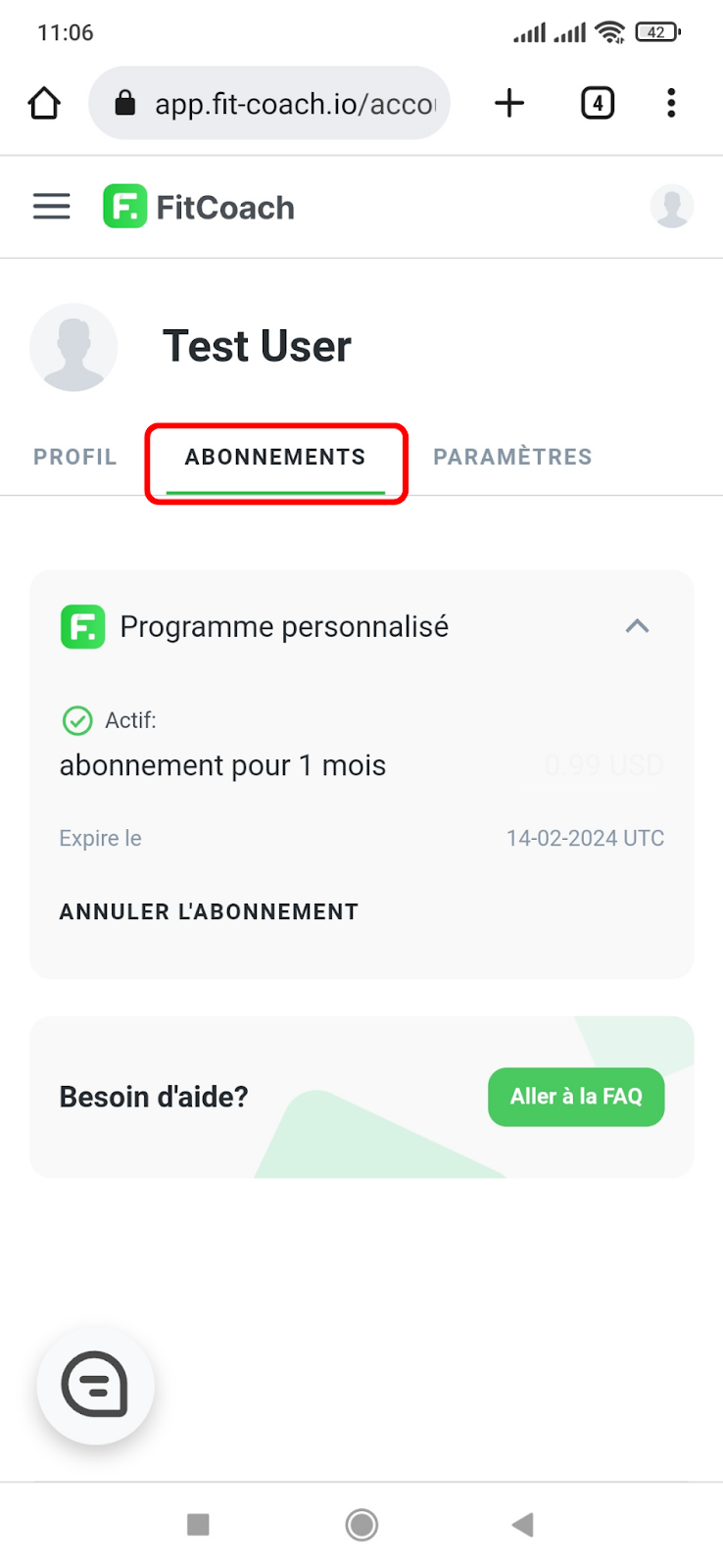Tap Annuler l'abonnement

(x=209, y=911)
